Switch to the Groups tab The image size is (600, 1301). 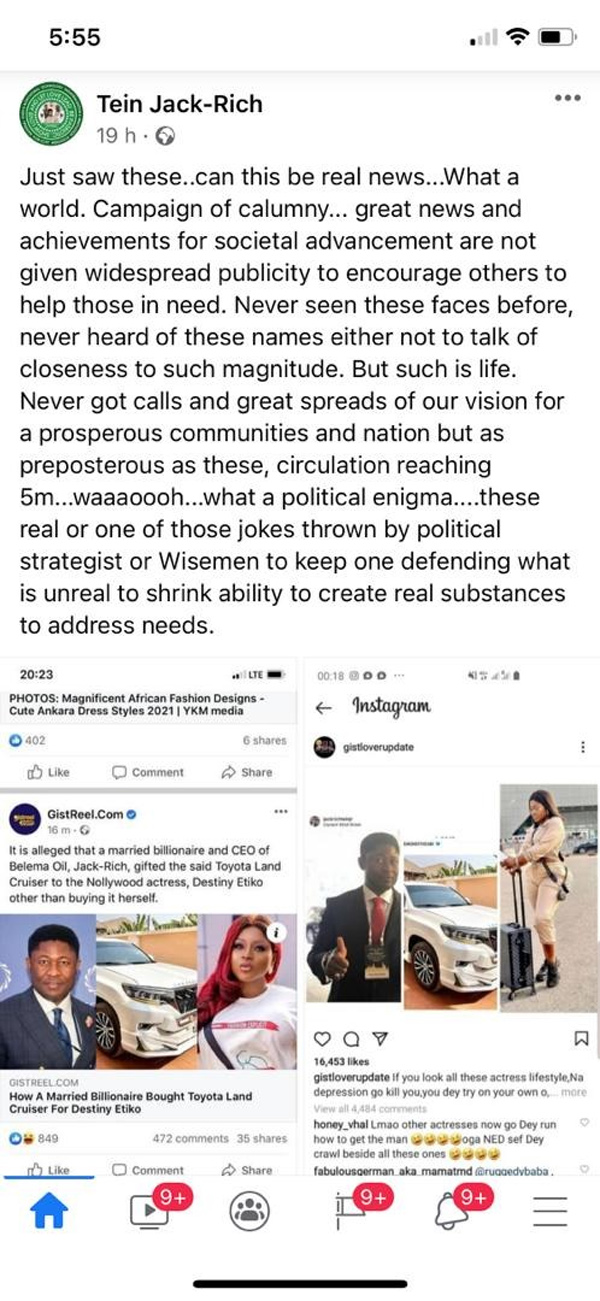(x=249, y=1211)
